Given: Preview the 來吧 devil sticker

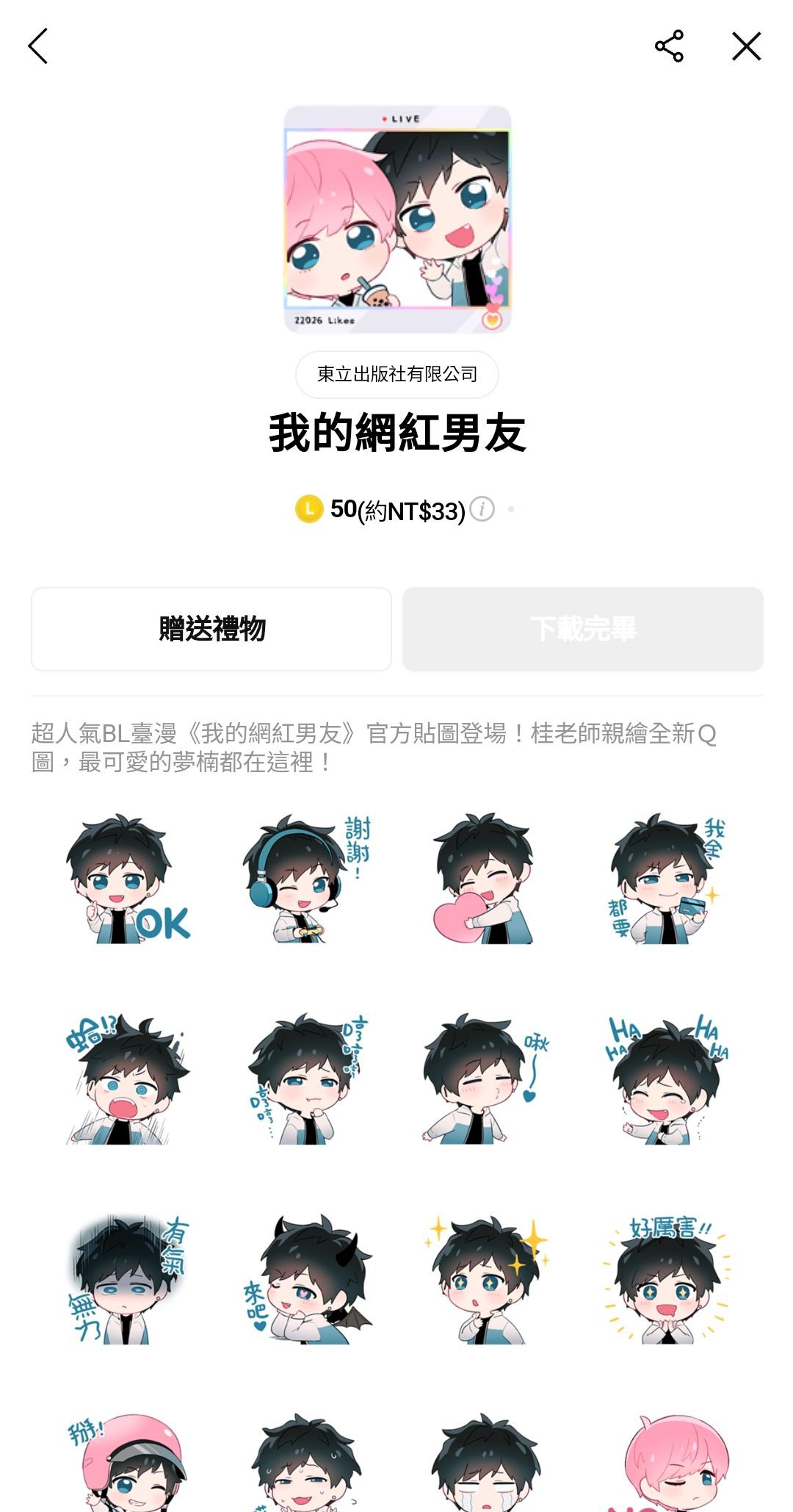Looking at the screenshot, I should coord(307,1280).
